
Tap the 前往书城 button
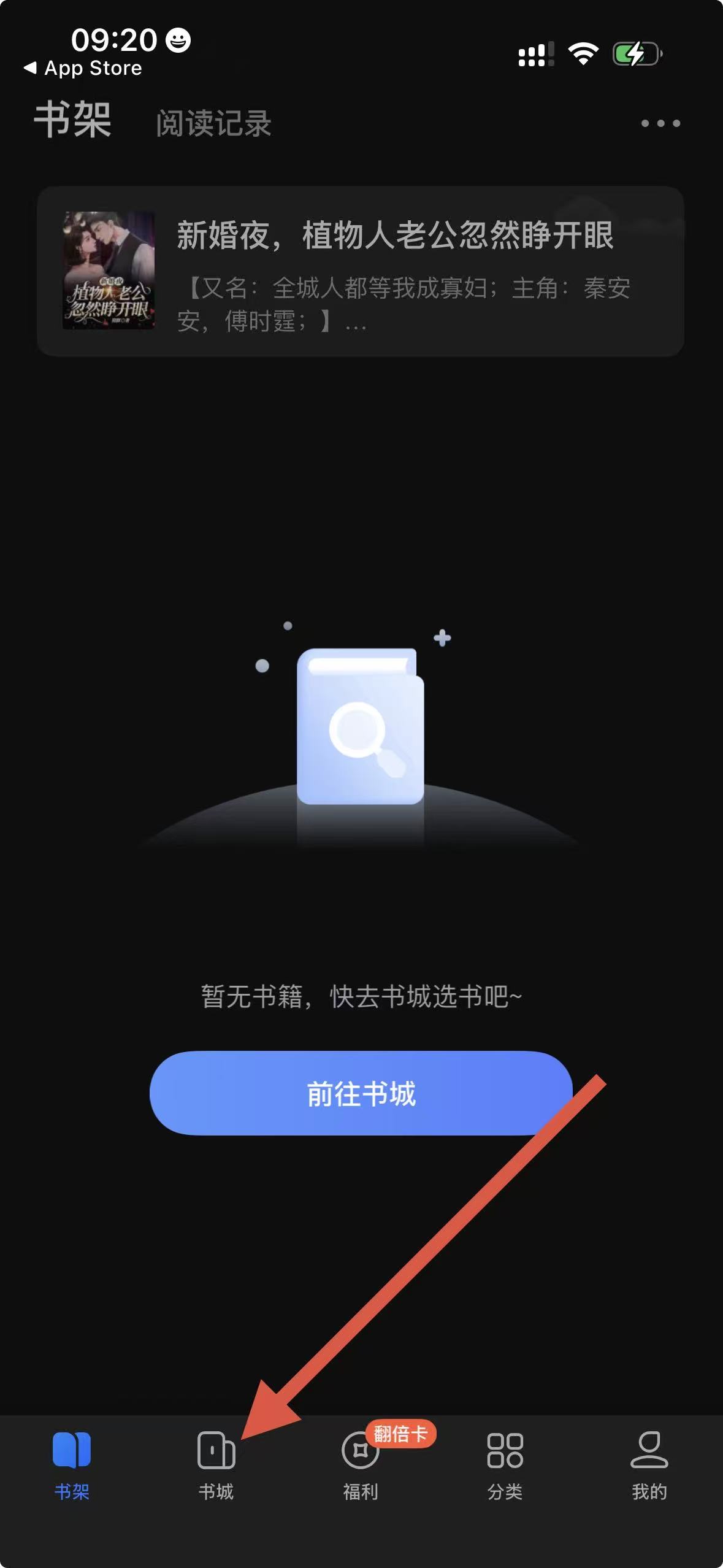(361, 1094)
